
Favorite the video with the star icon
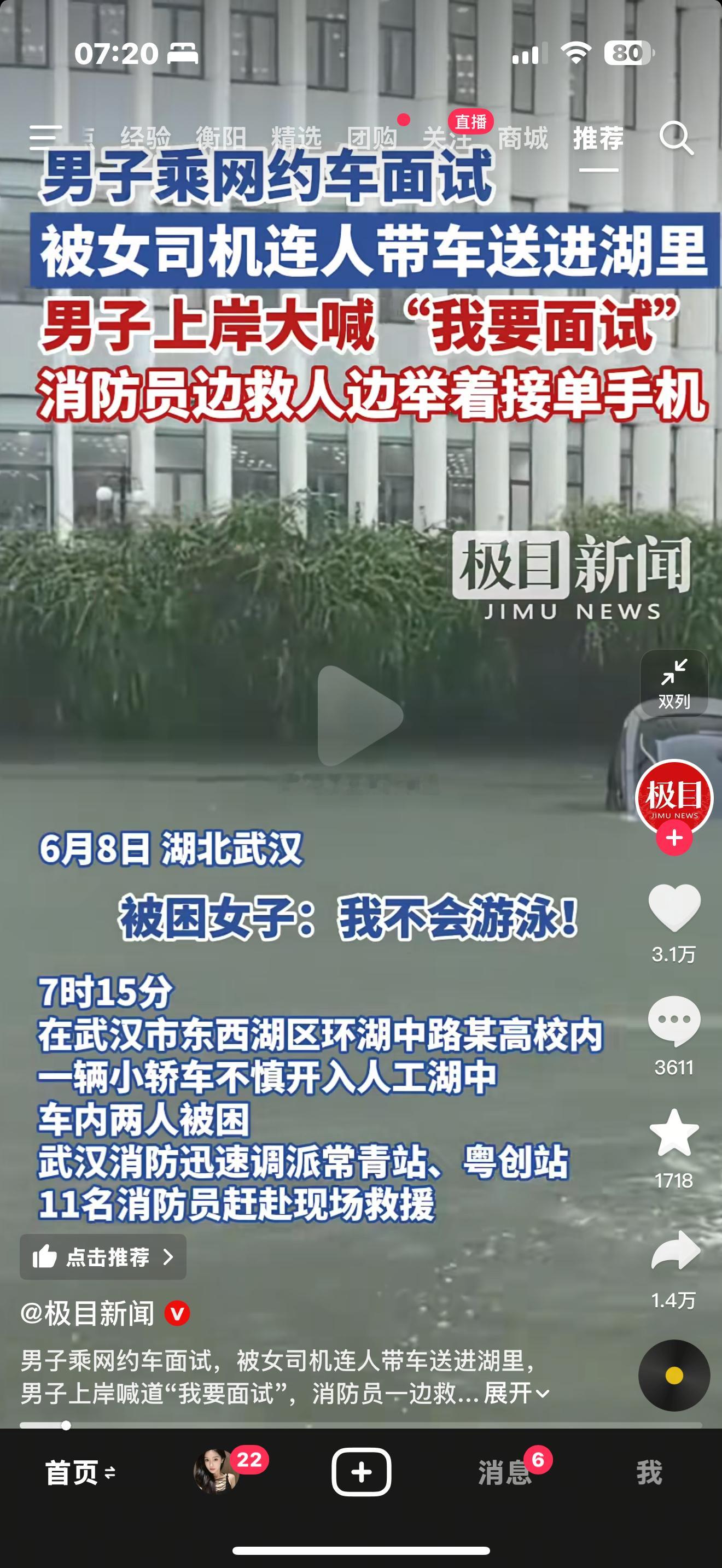(674, 1133)
